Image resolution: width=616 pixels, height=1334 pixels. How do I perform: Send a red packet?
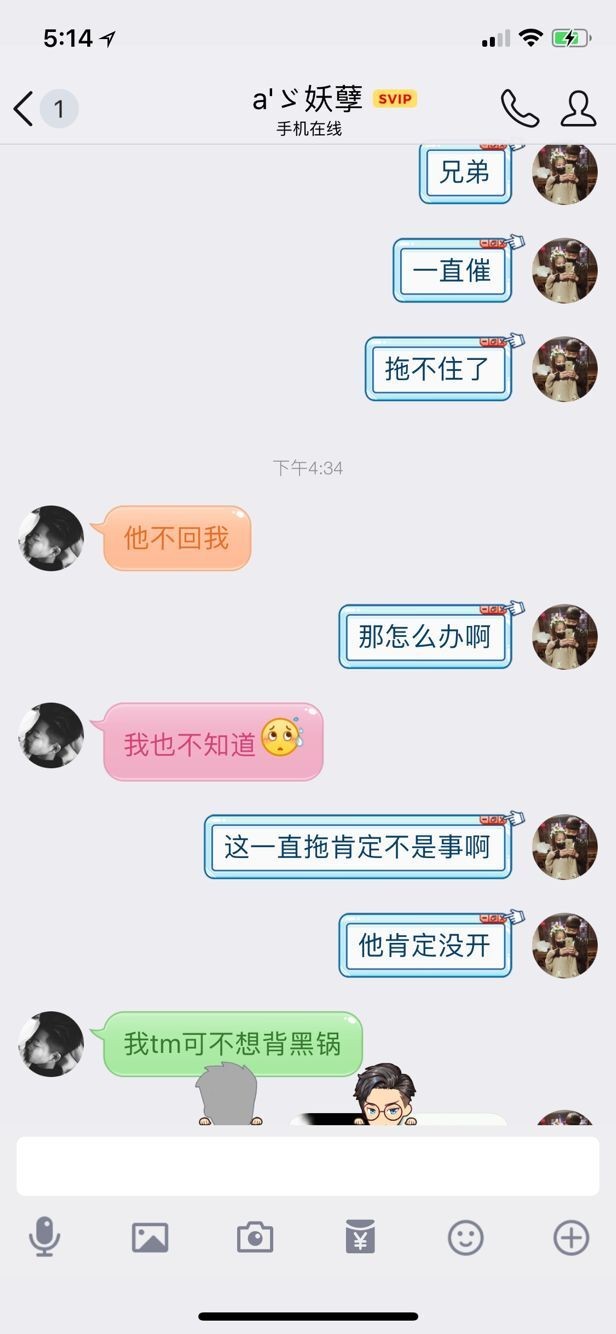pyautogui.click(x=360, y=1238)
